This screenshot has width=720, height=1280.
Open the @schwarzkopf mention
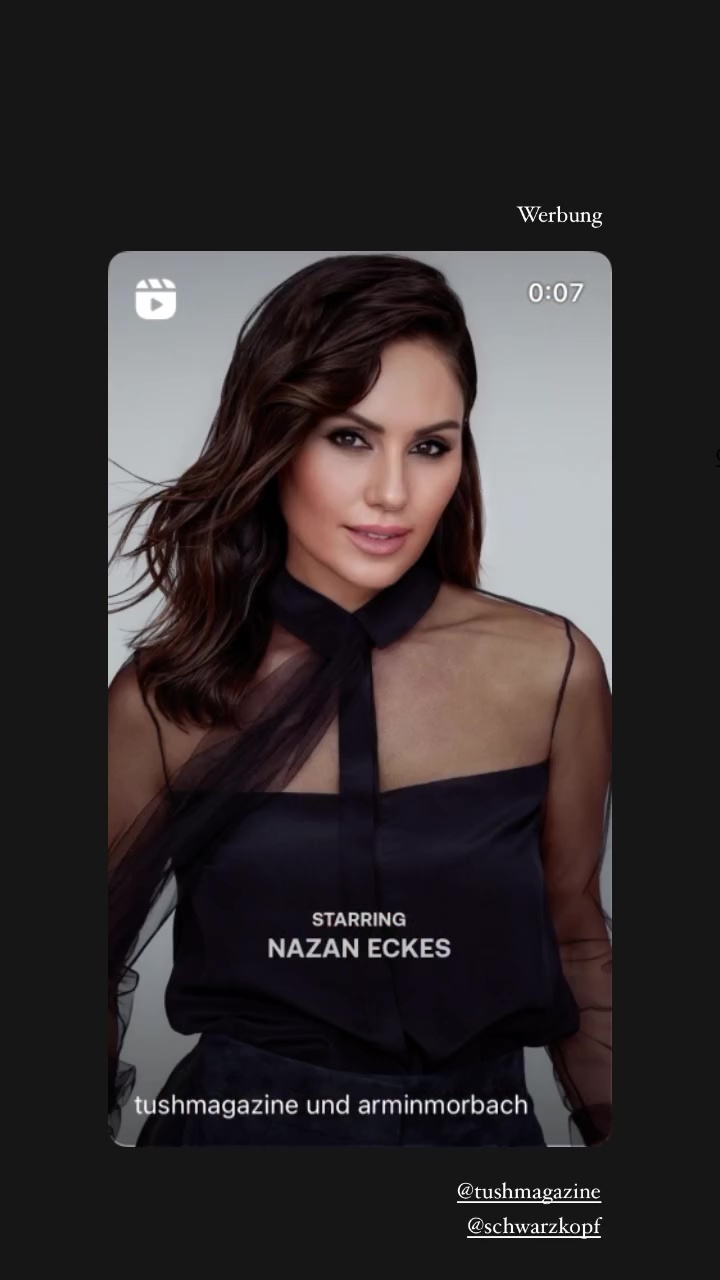pos(534,1226)
